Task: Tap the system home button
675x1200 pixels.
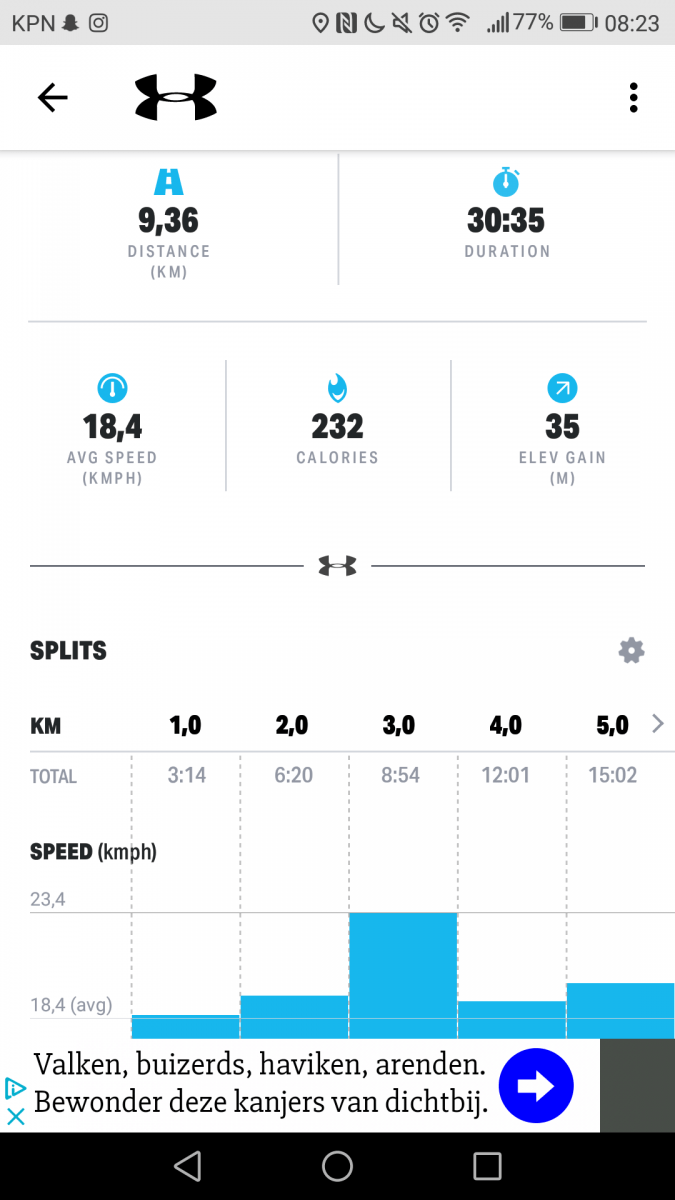Action: [337, 1166]
